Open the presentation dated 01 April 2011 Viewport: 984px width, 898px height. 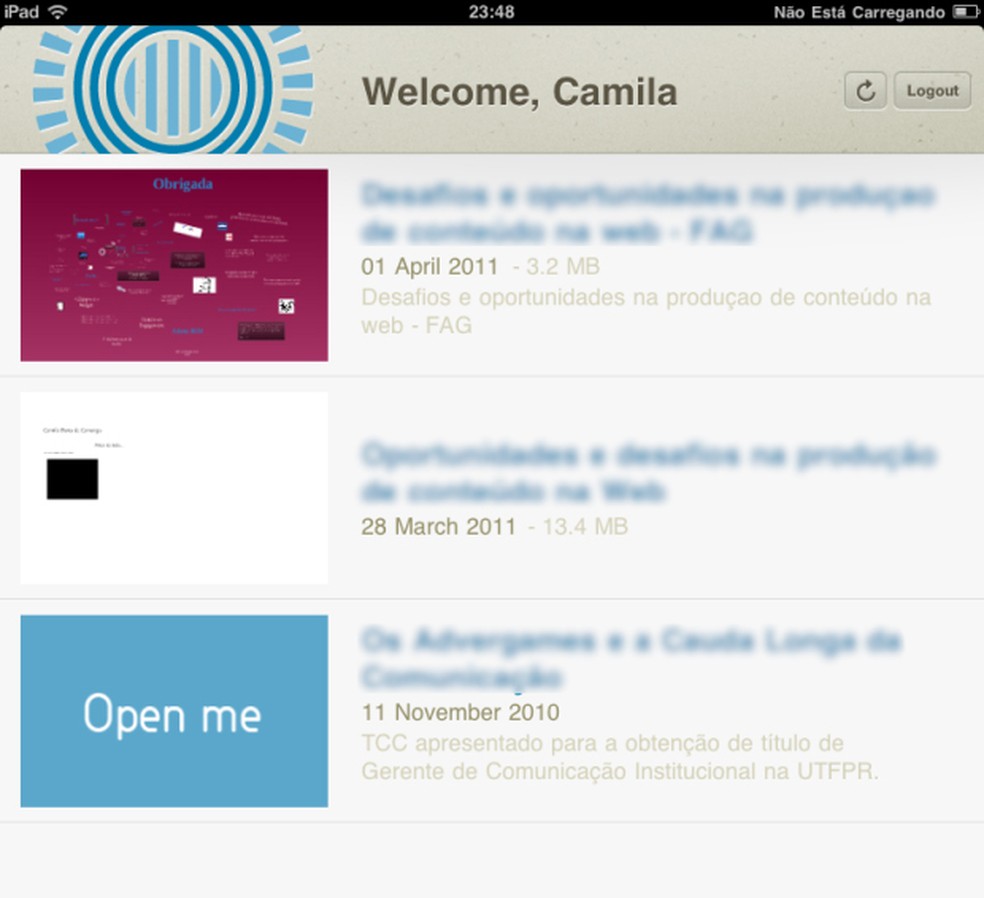tap(174, 265)
